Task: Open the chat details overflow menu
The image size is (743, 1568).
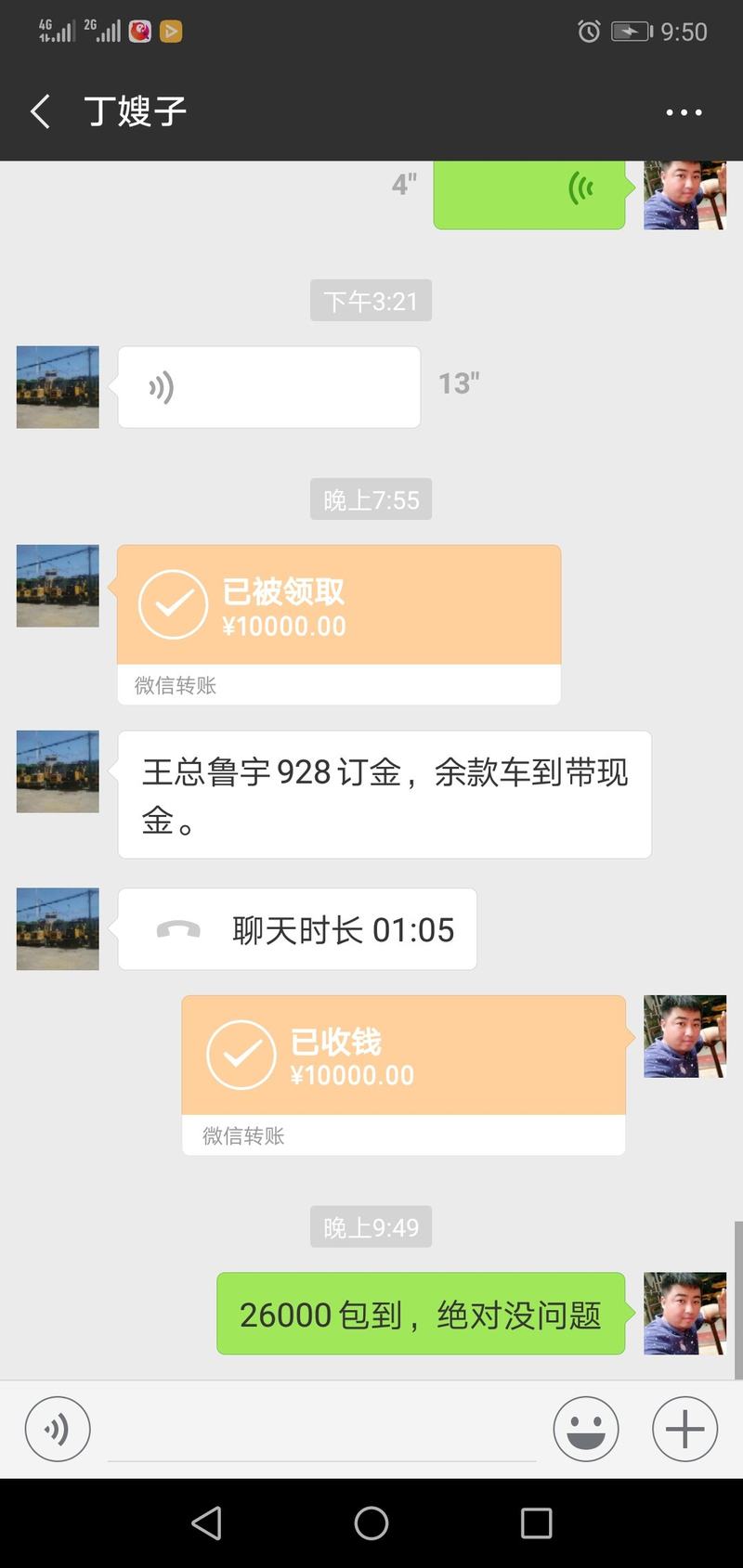Action: coord(684,112)
